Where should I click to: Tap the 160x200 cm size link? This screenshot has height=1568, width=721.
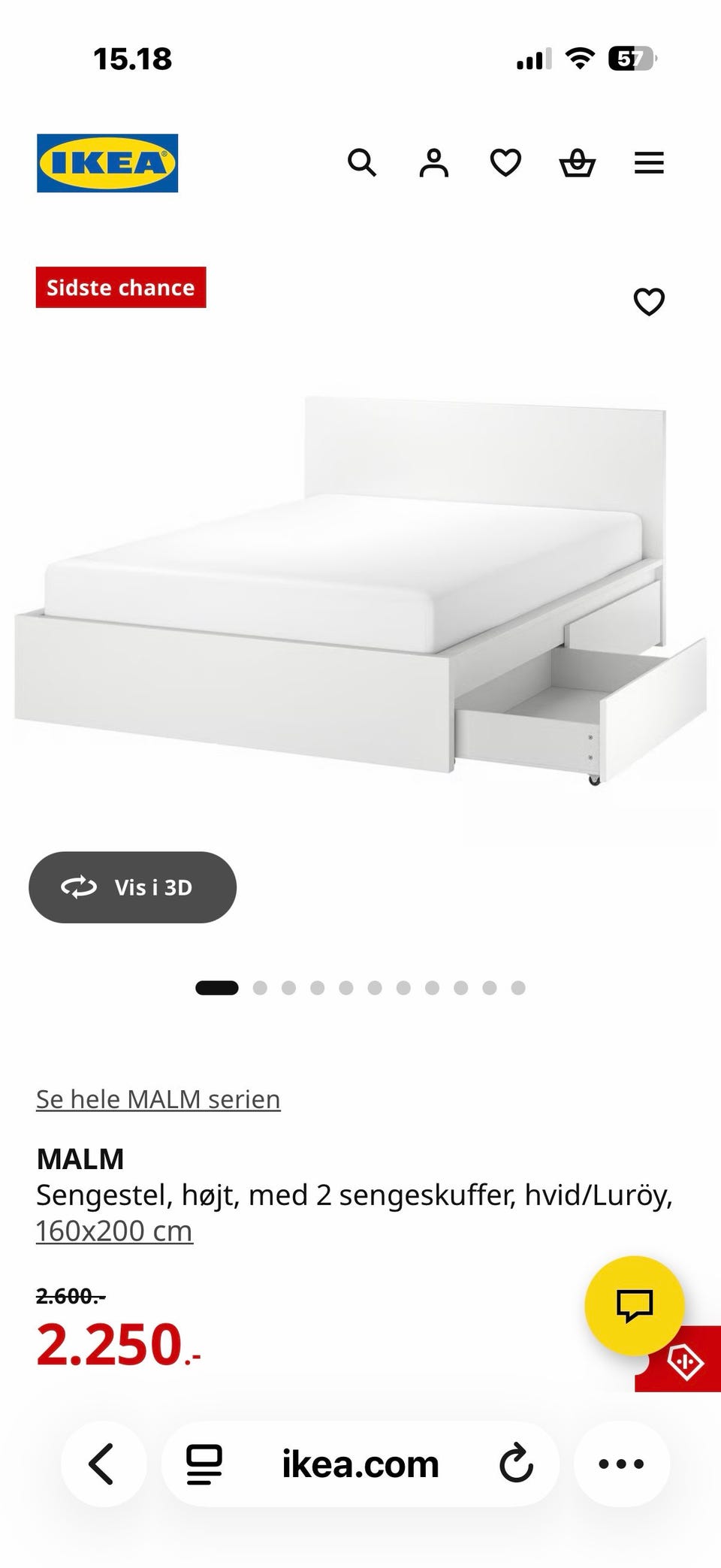[114, 1231]
